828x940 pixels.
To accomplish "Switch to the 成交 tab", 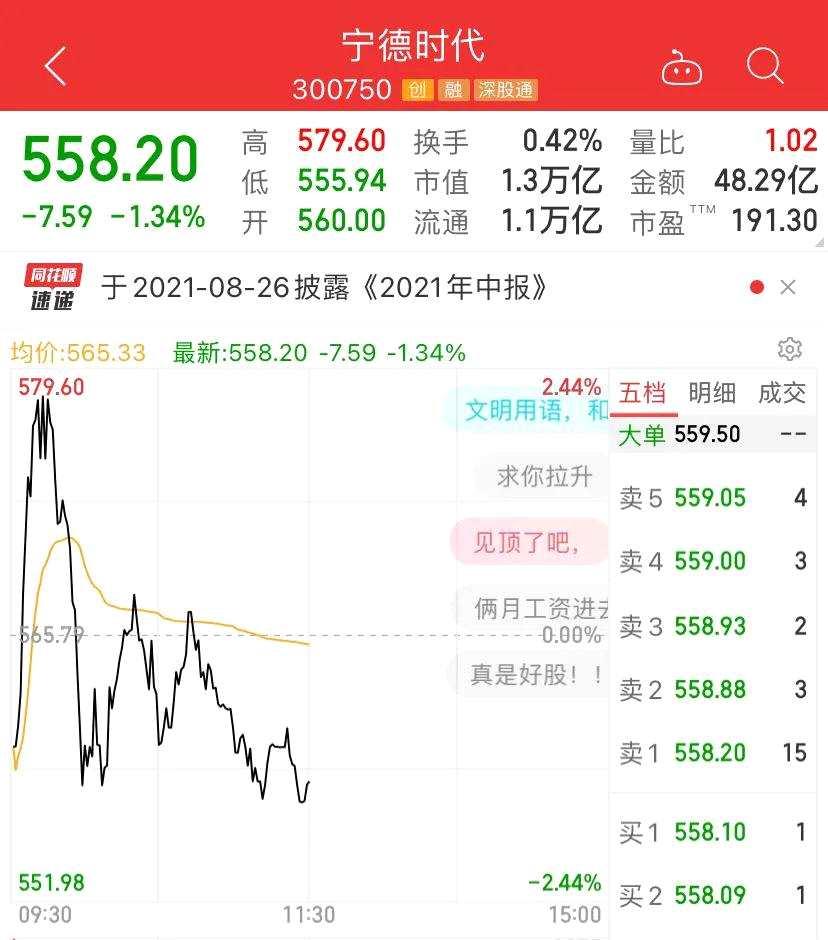I will coord(782,393).
